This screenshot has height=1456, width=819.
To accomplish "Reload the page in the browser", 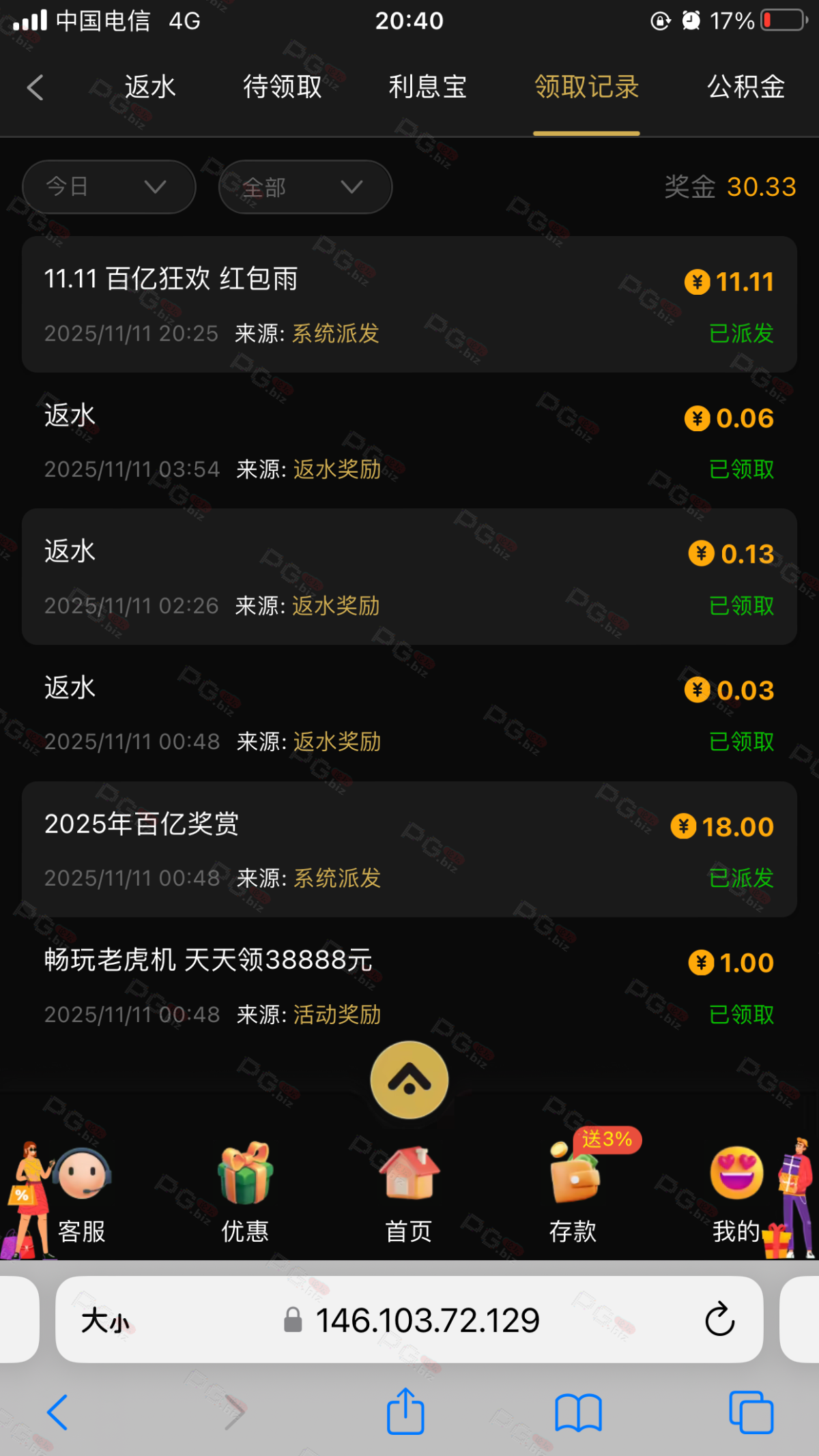I will coord(719,1320).
